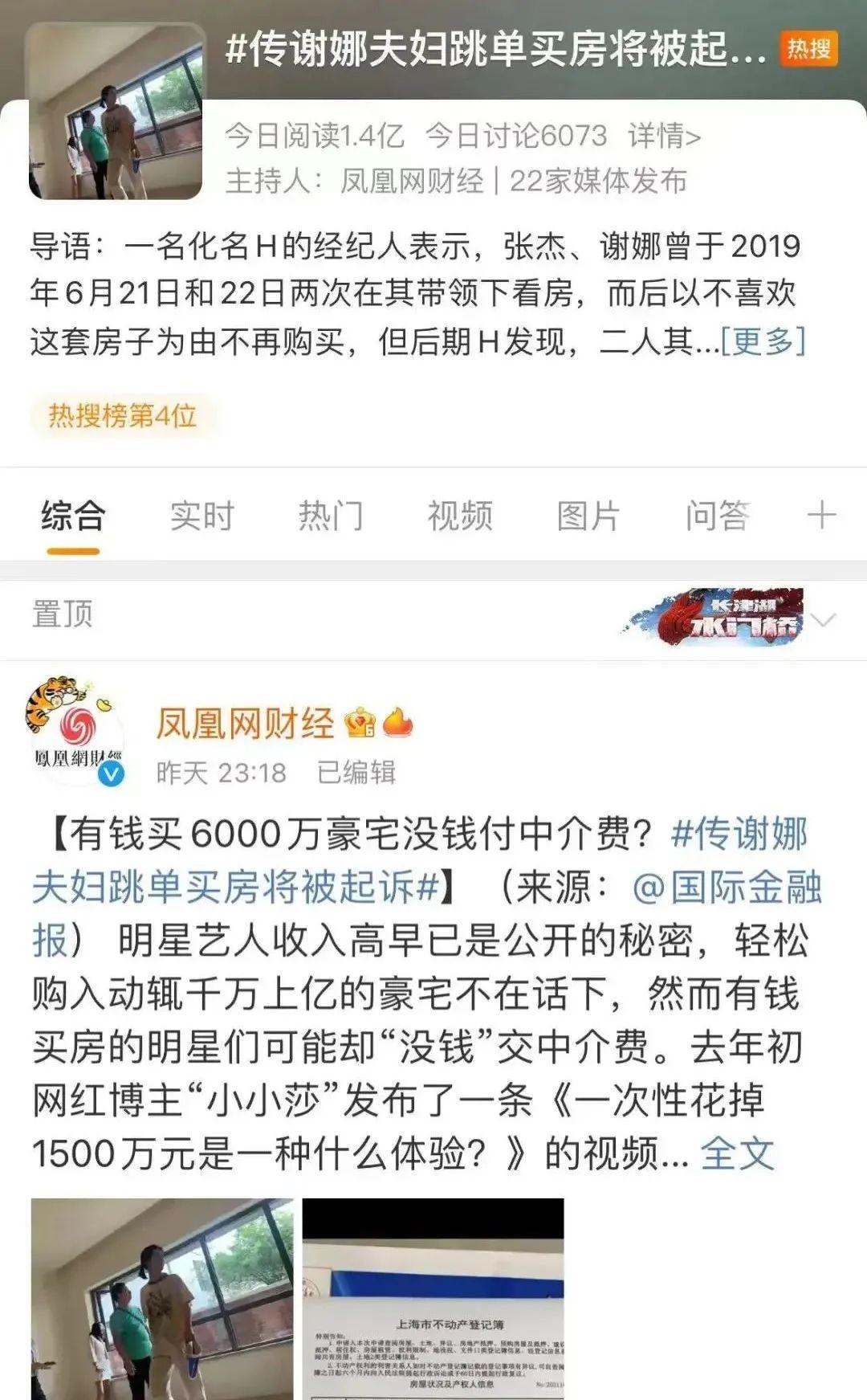Switch to the 实时 tab
The image size is (867, 1400).
coord(201,515)
